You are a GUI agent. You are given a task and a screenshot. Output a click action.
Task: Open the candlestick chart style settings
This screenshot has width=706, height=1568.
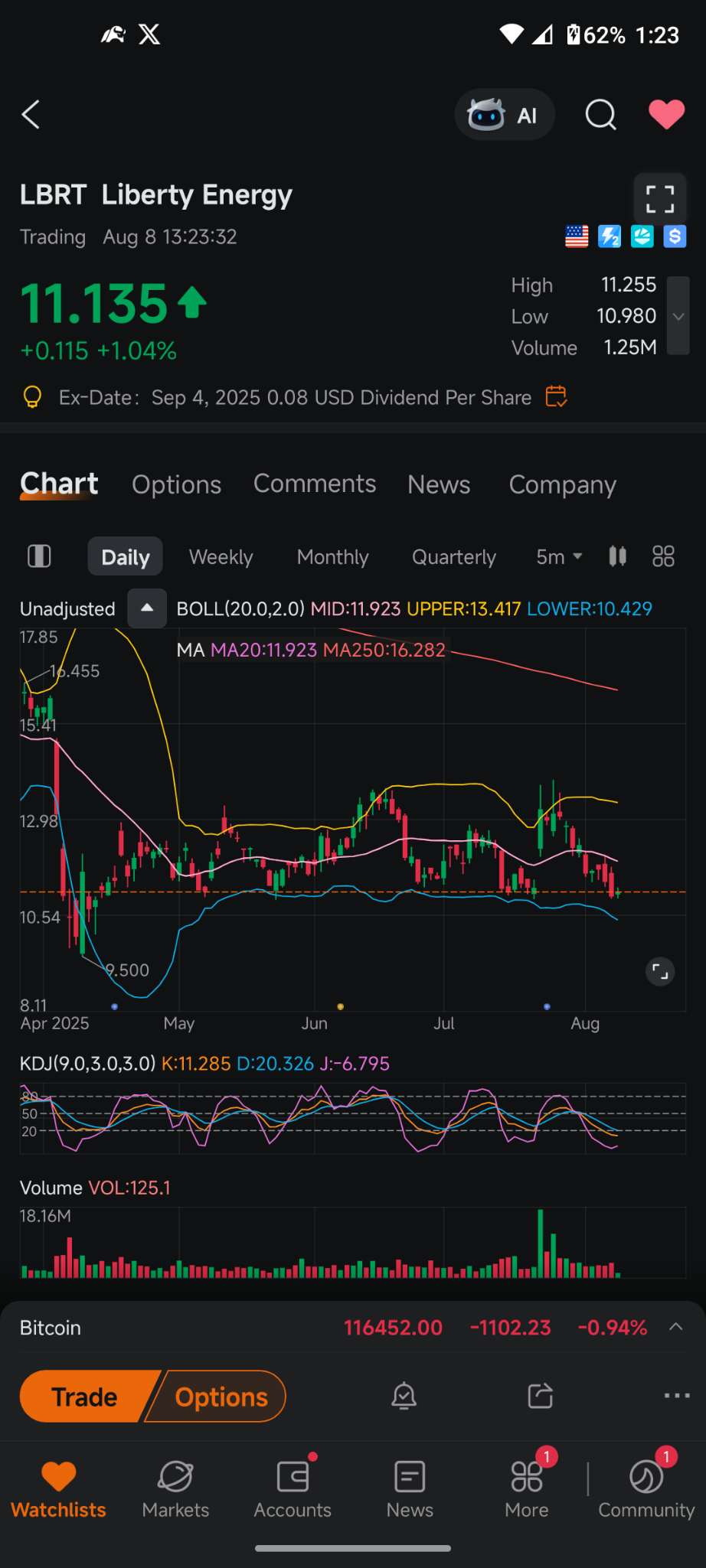point(618,556)
